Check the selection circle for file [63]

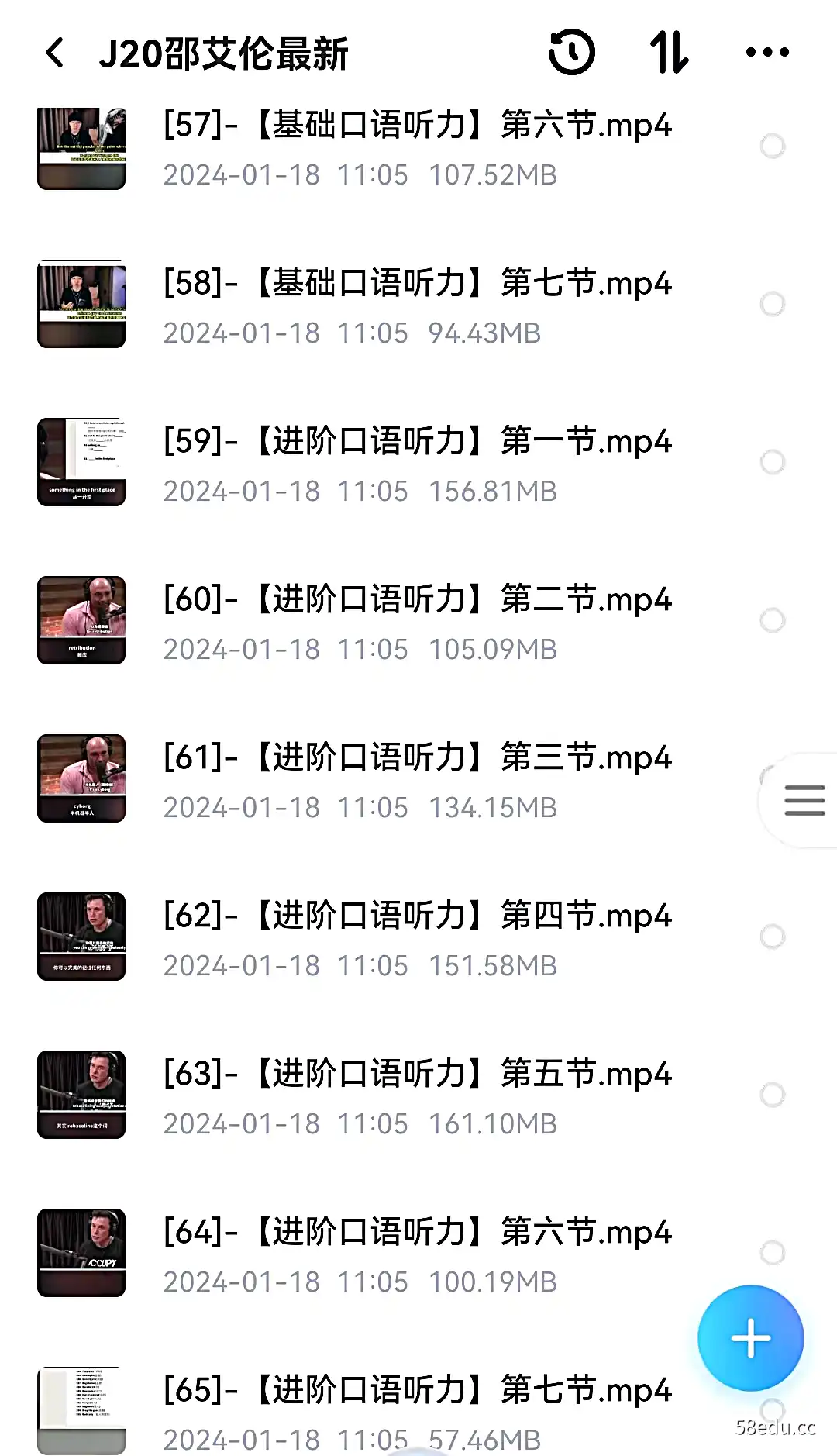coord(771,1095)
